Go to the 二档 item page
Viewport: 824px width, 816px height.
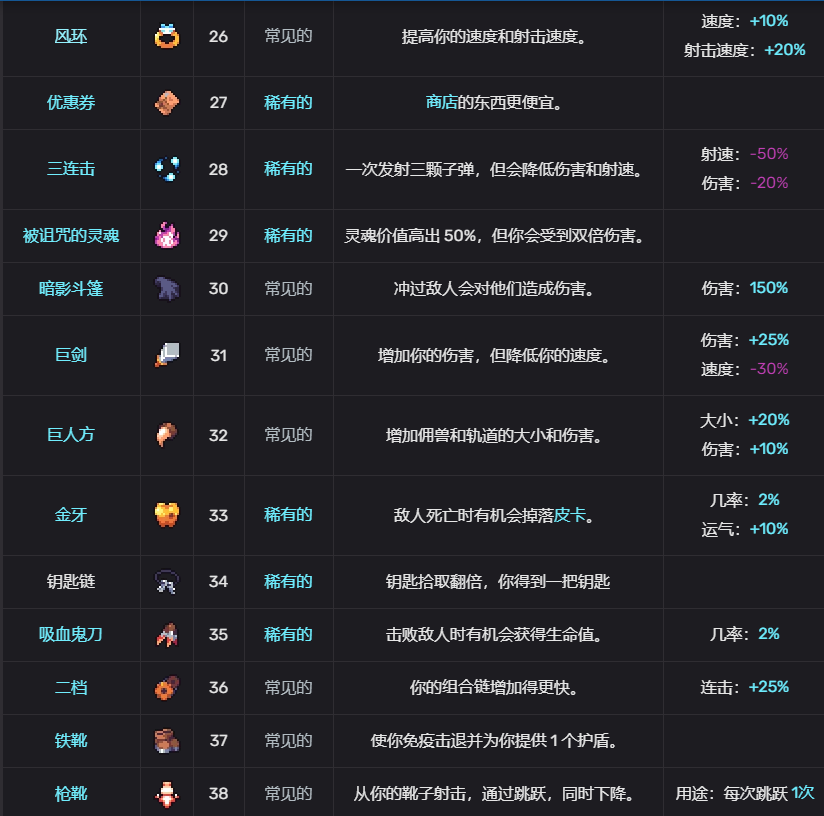pos(70,688)
